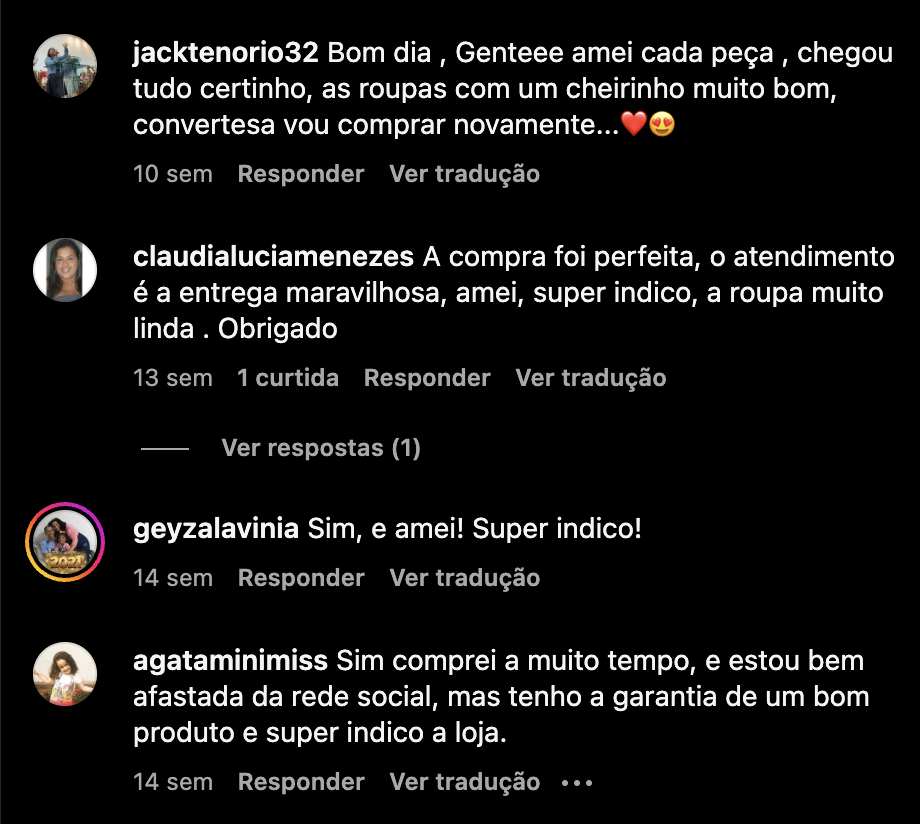Translate jacktenorio32's comment
This screenshot has height=824, width=920.
464,174
